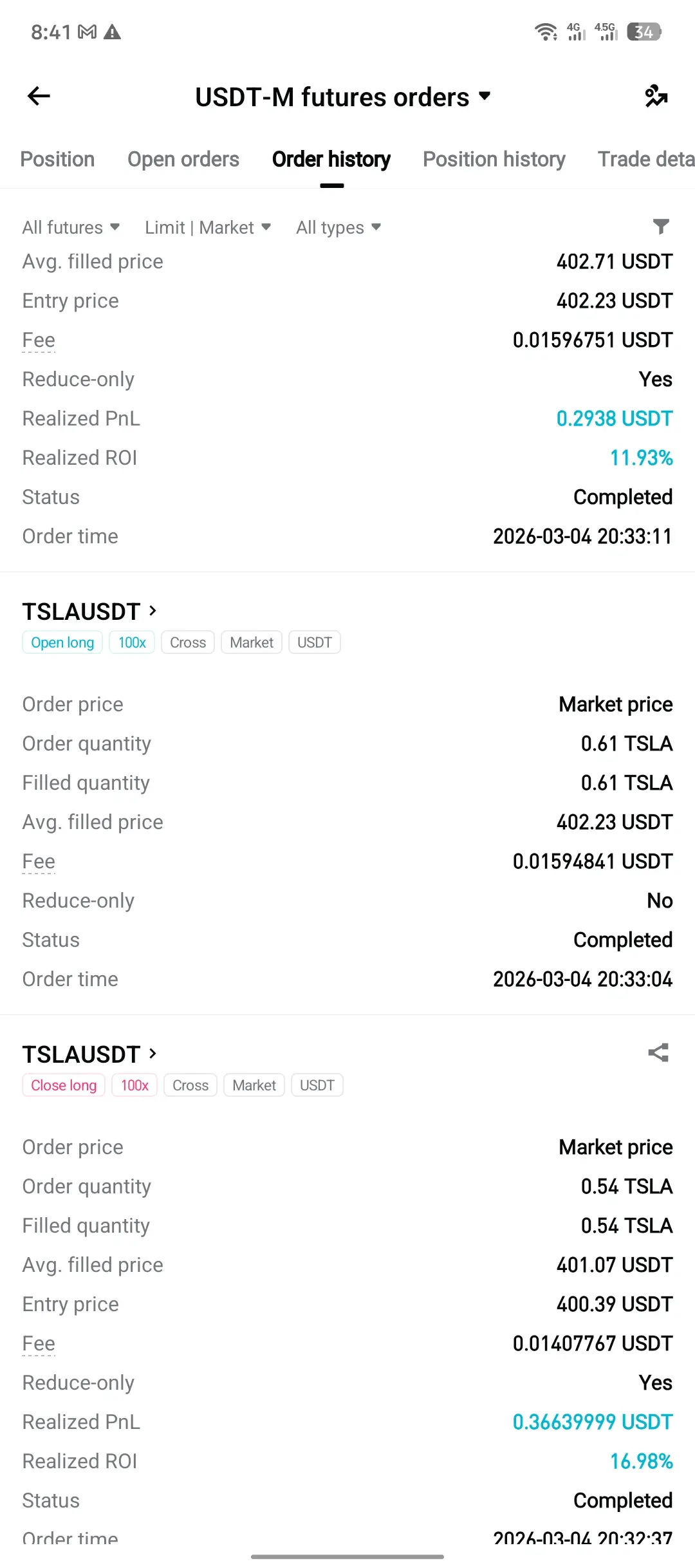Open the analysis icon in the header
The width and height of the screenshot is (695, 1568).
[656, 97]
